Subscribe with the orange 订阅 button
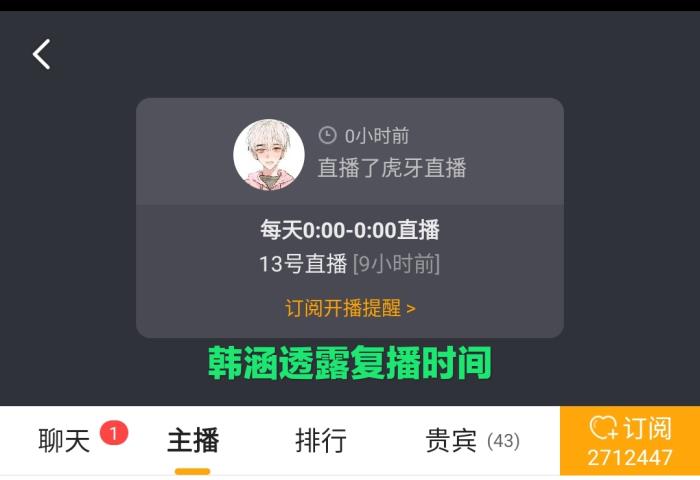 point(630,441)
